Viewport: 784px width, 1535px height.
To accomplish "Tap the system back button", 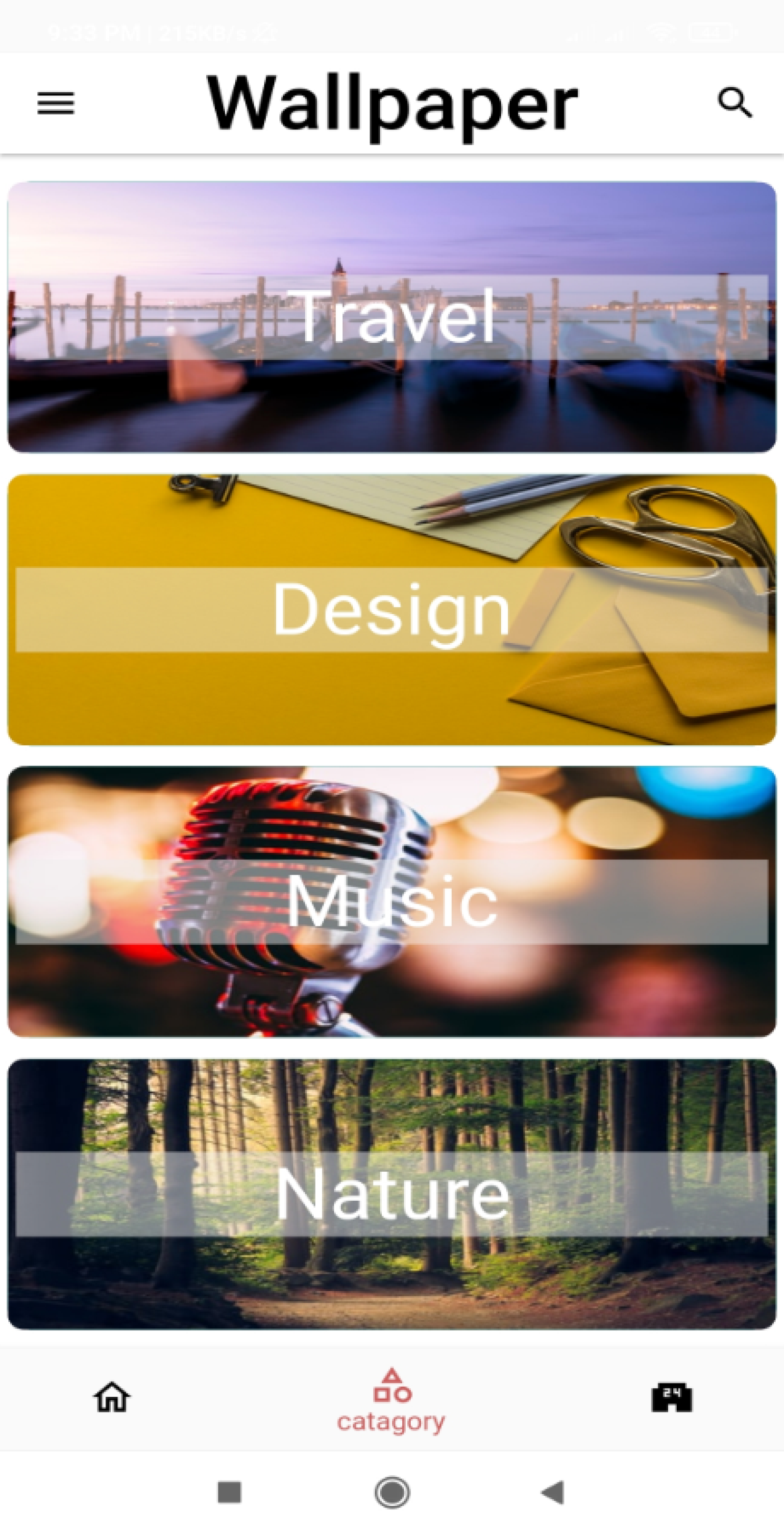I will click(x=552, y=1493).
